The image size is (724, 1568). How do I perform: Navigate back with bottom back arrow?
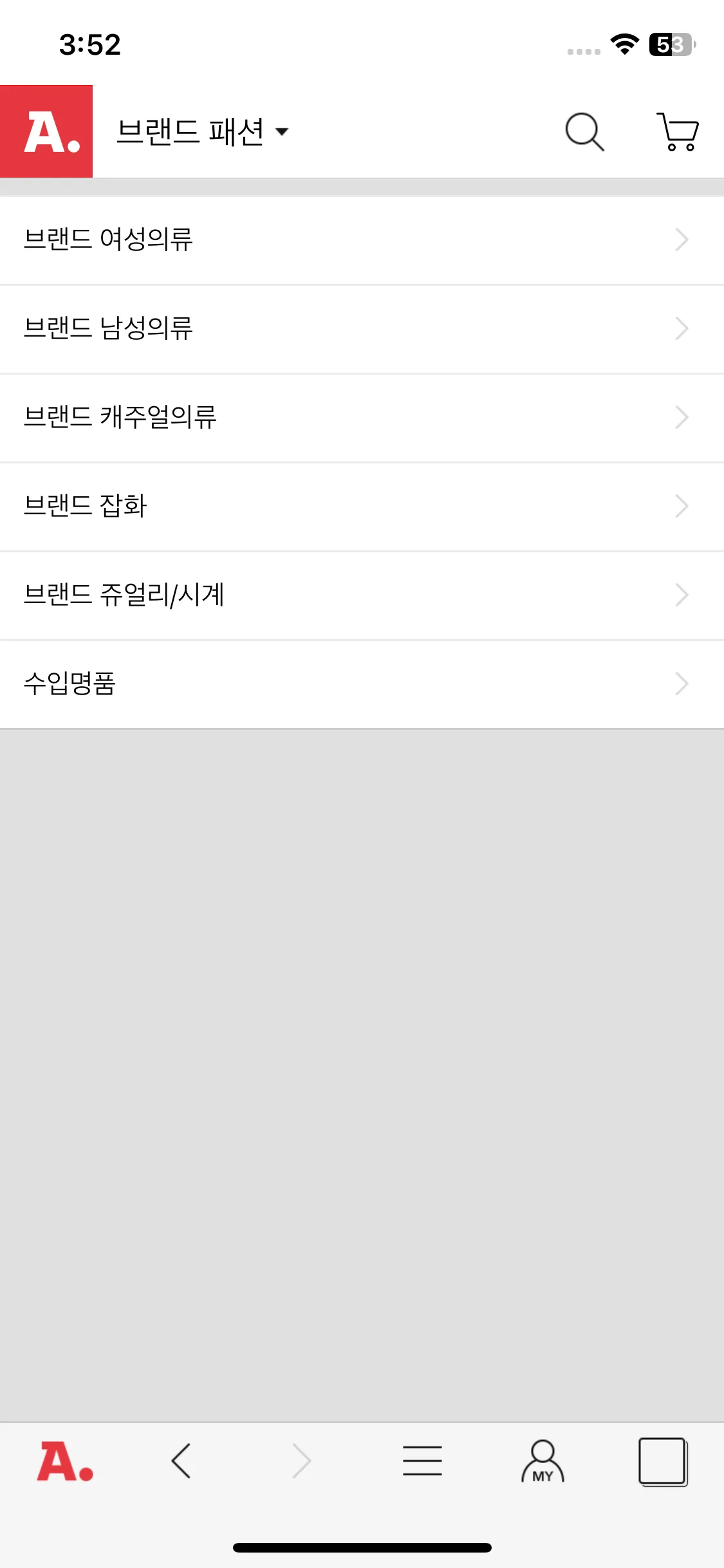[x=181, y=1461]
